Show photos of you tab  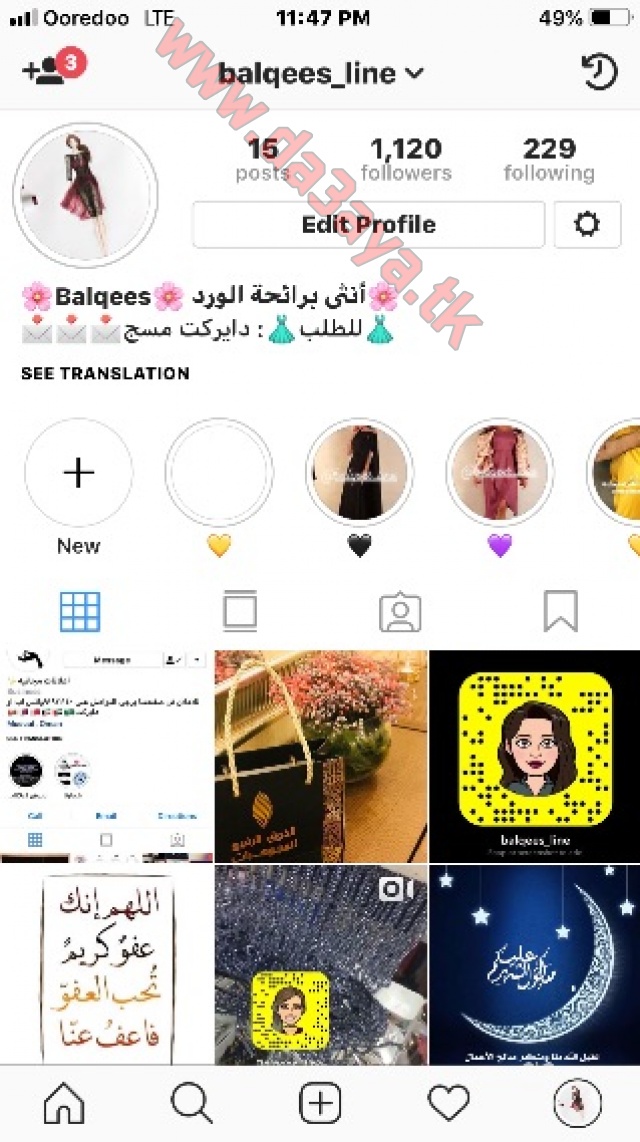point(400,612)
